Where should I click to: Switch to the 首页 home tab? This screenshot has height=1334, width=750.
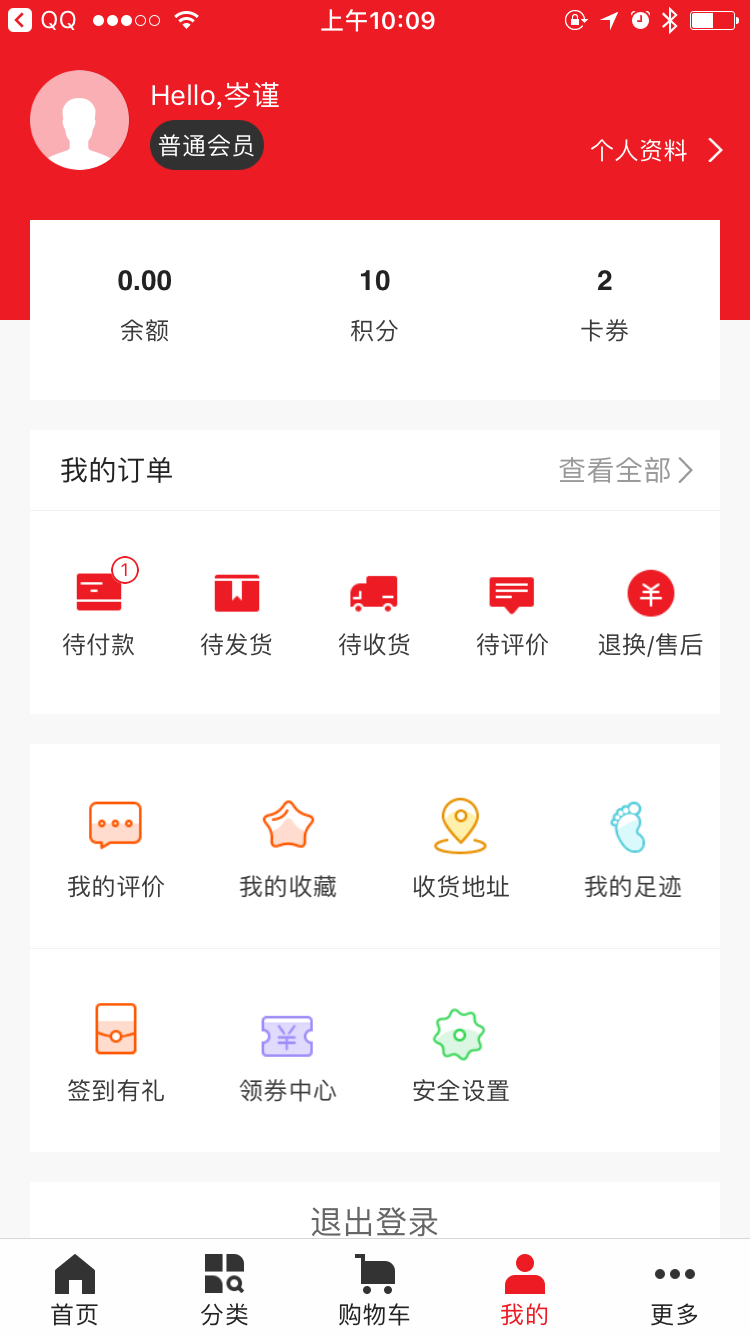click(x=75, y=1289)
